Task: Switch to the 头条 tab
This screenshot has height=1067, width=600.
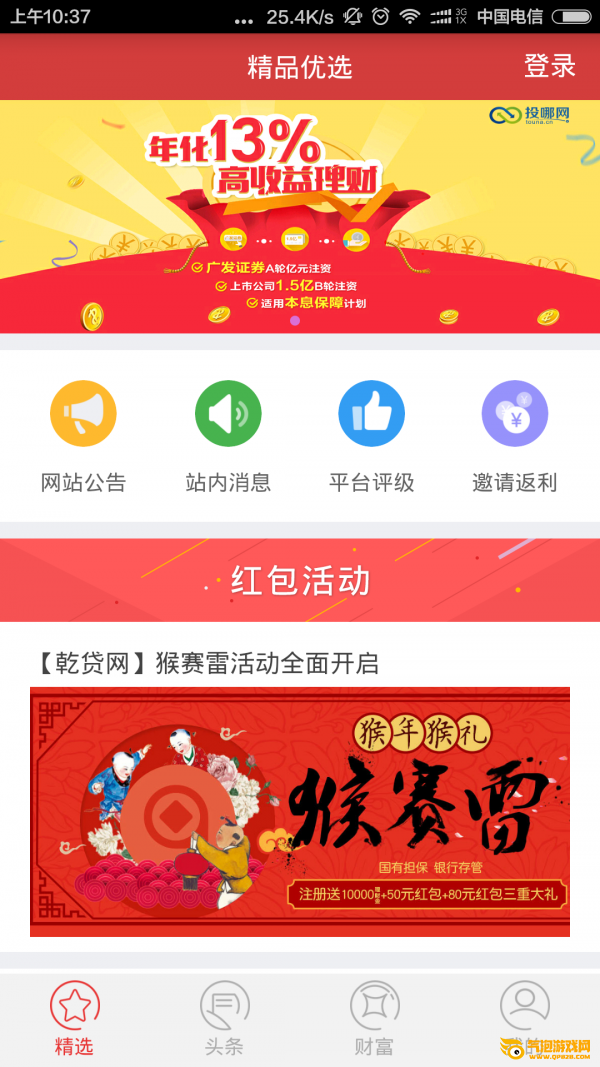Action: coord(224,1018)
